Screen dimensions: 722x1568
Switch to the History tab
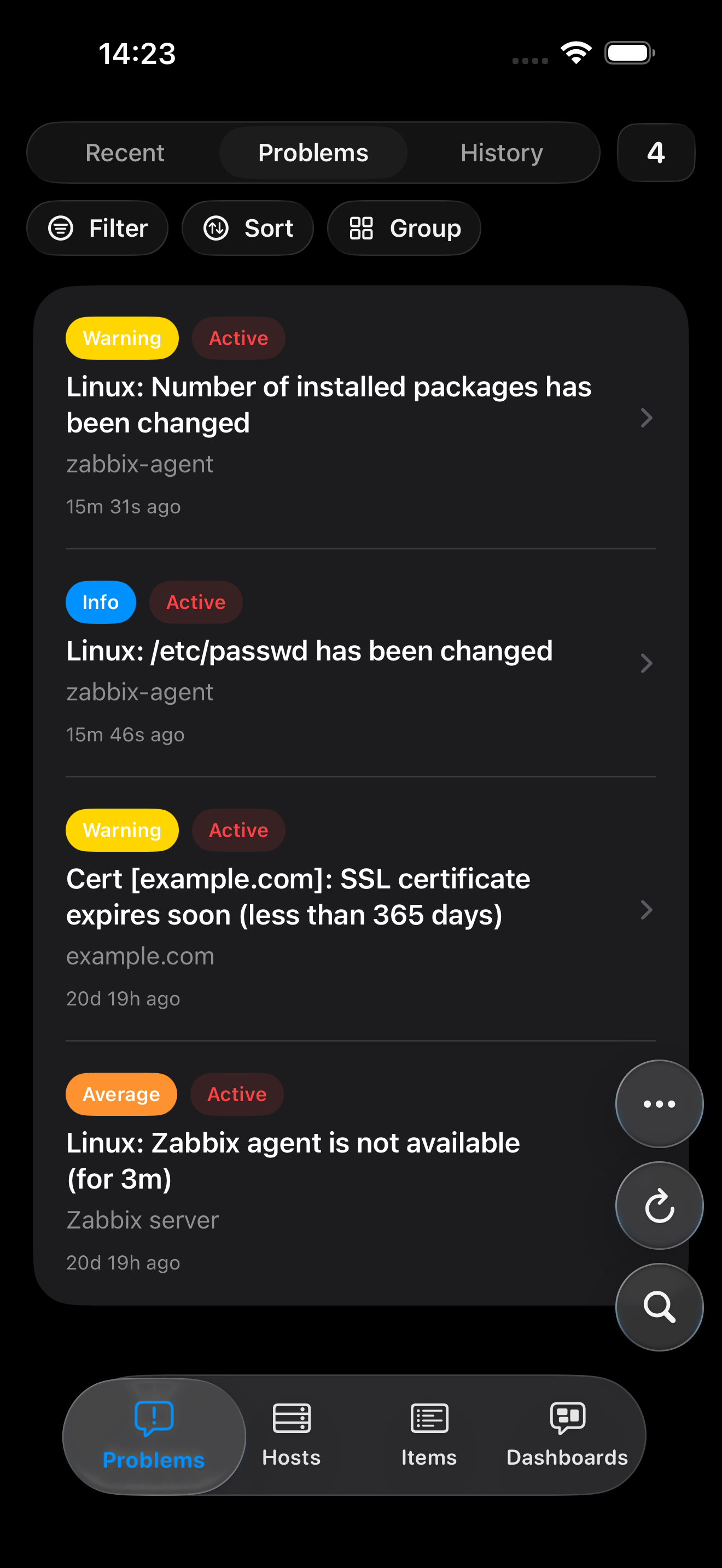[x=502, y=153]
